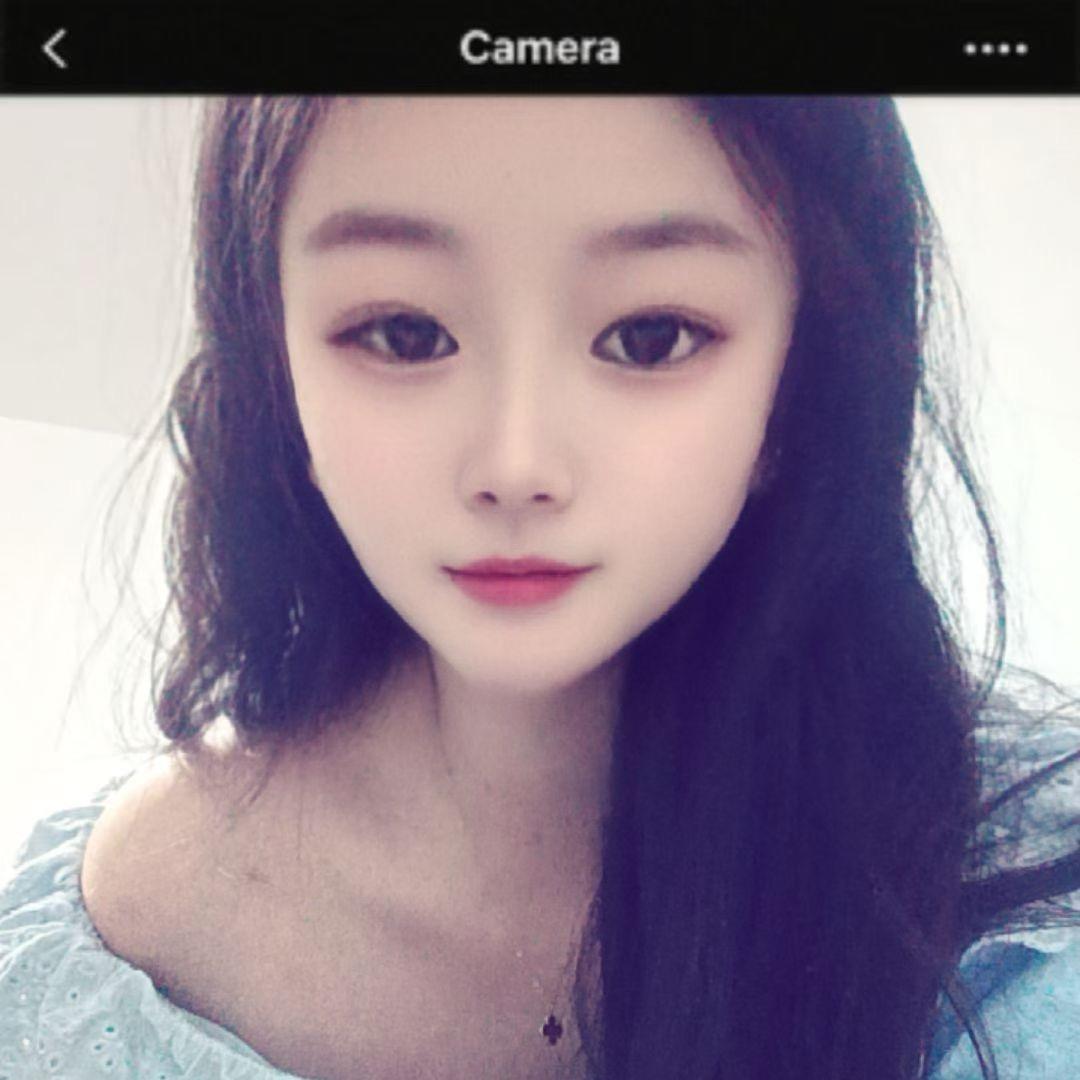This screenshot has width=1080, height=1080.
Task: Go back from the Camera screen
Action: click(55, 48)
